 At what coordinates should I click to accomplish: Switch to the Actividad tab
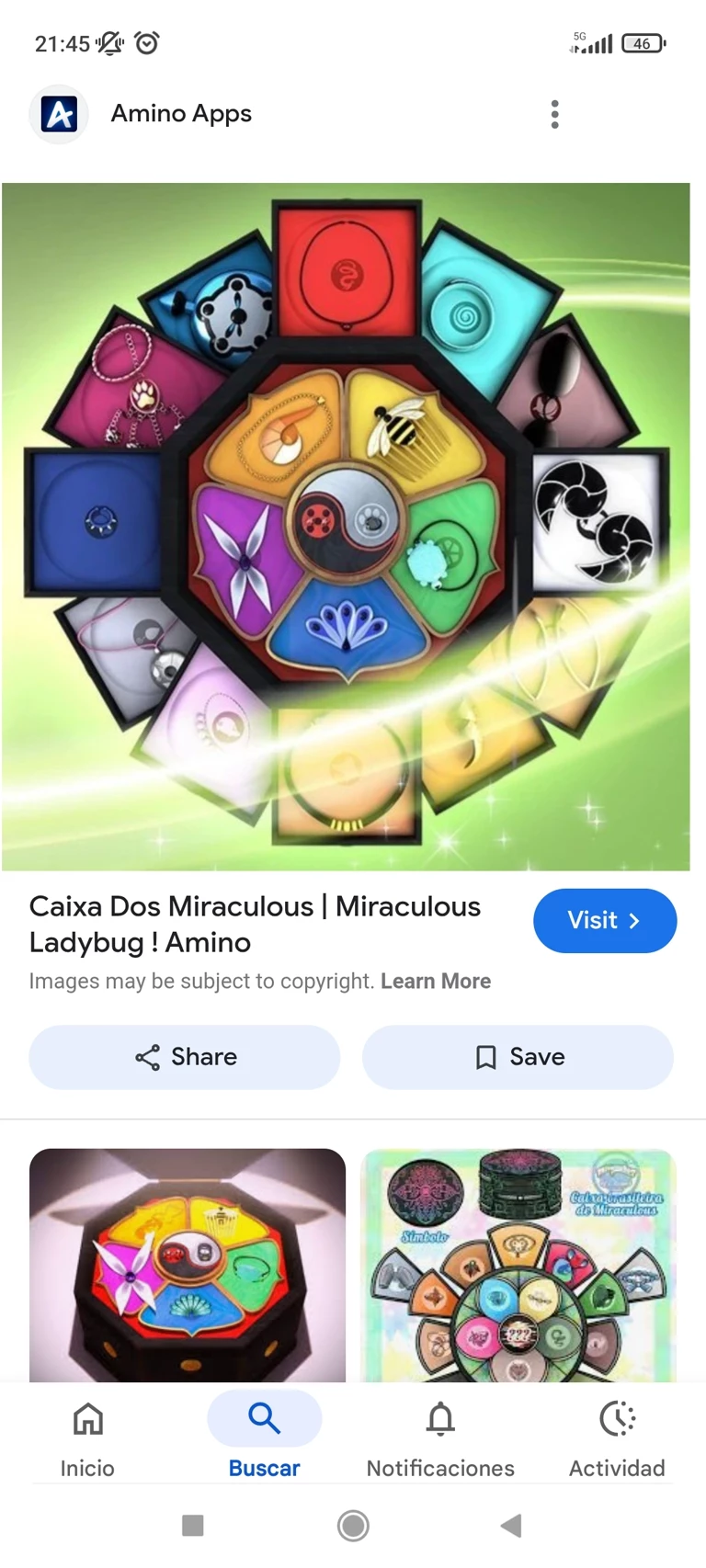tap(617, 1437)
